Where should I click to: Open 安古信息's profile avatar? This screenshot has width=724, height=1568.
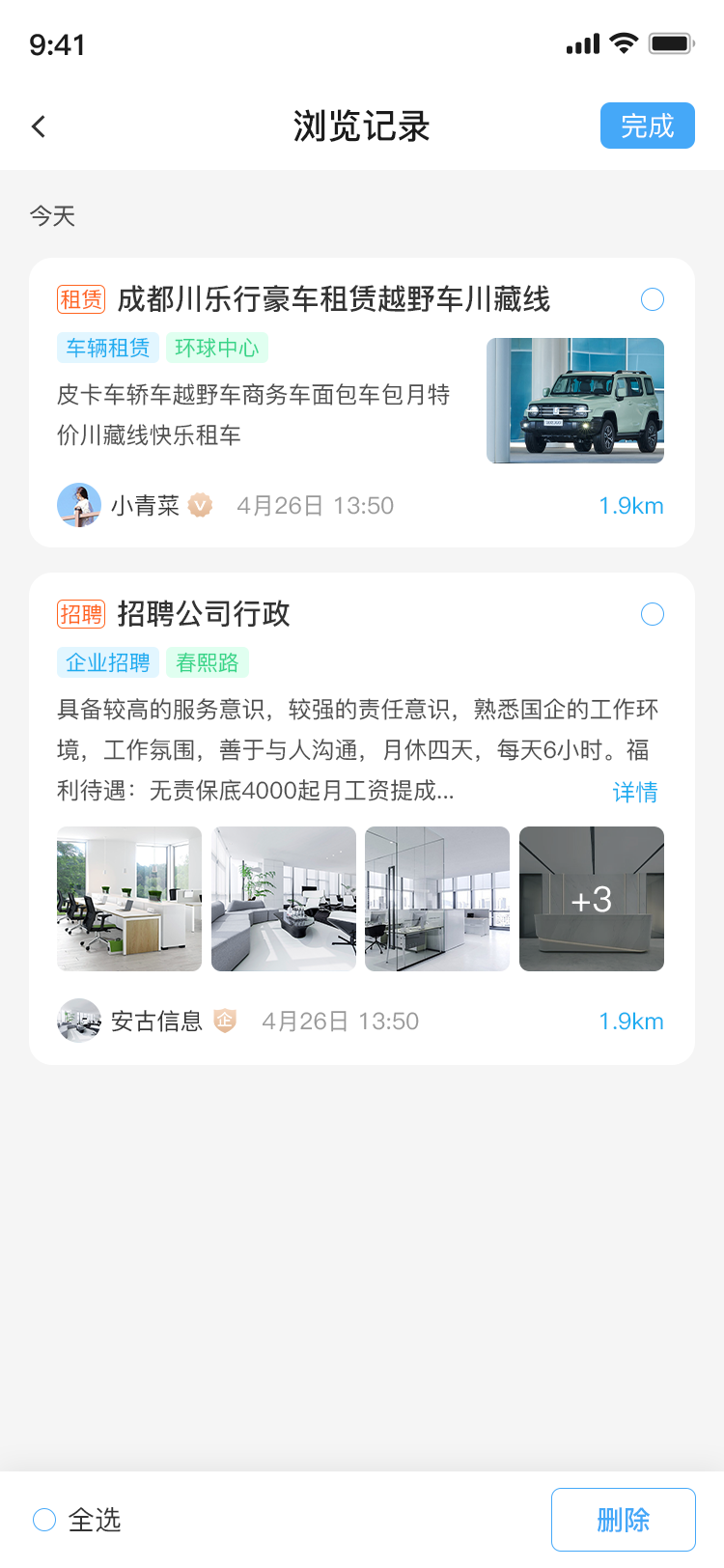[x=79, y=1021]
